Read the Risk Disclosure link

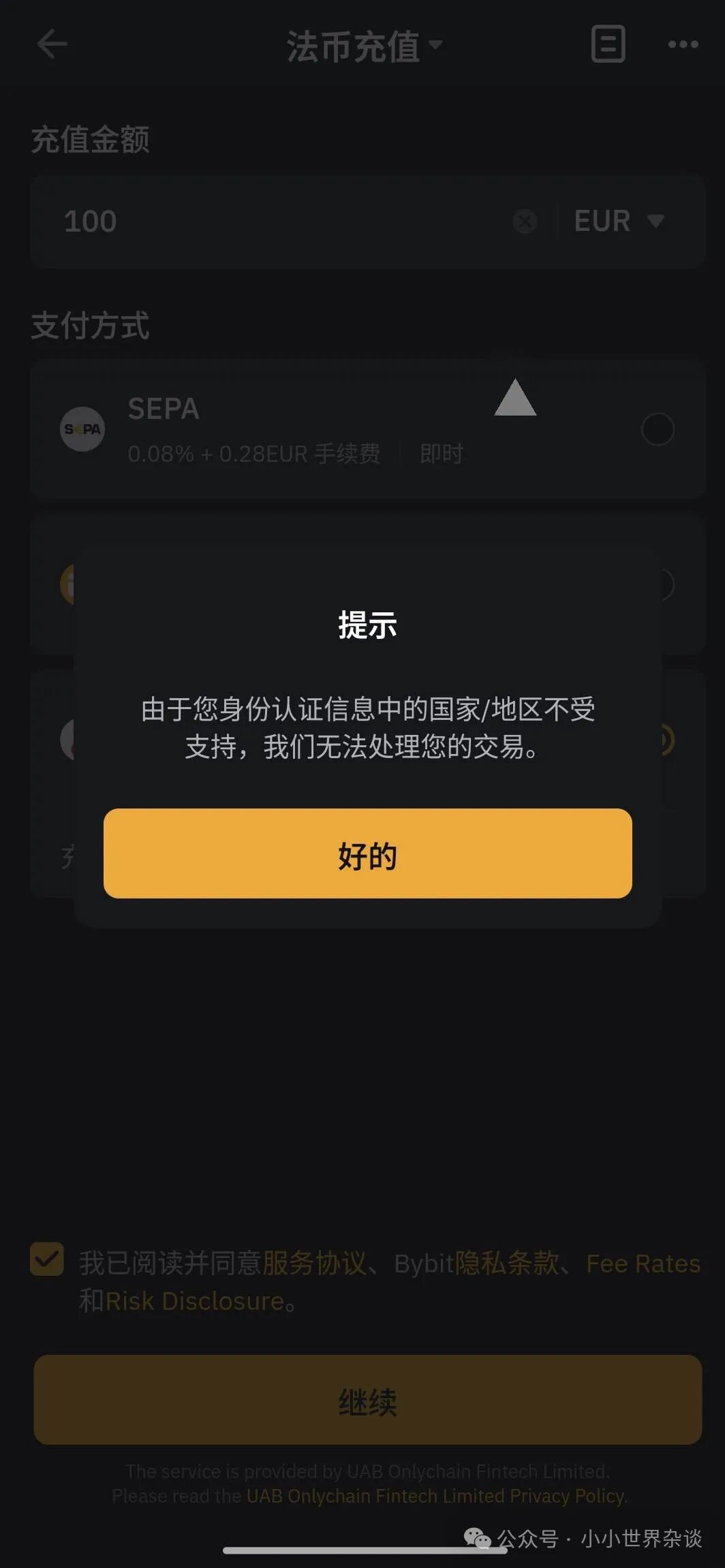[x=195, y=1301]
